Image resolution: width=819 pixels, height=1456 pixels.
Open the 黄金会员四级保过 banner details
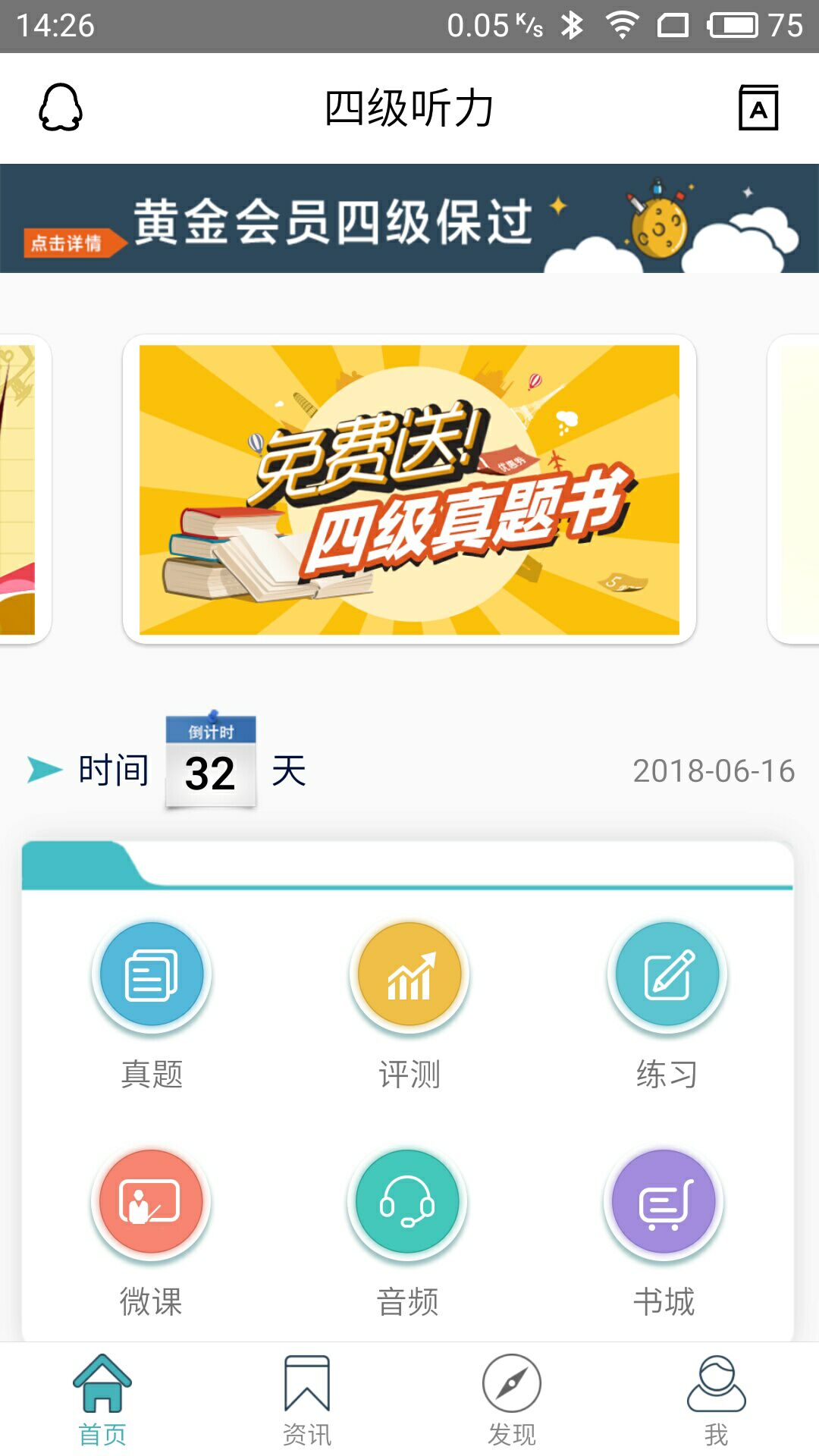409,219
